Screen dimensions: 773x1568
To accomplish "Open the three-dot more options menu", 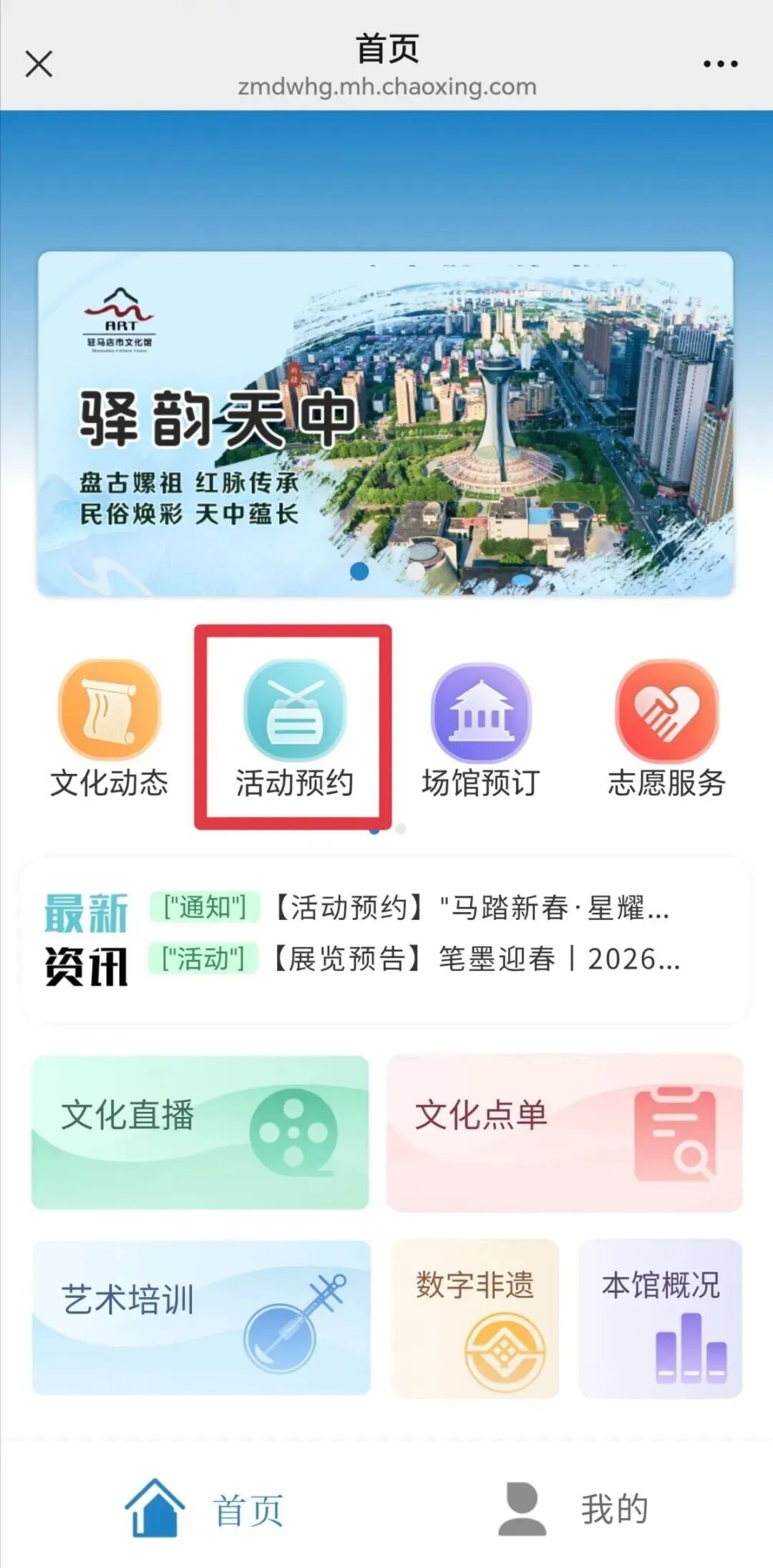I will click(719, 63).
